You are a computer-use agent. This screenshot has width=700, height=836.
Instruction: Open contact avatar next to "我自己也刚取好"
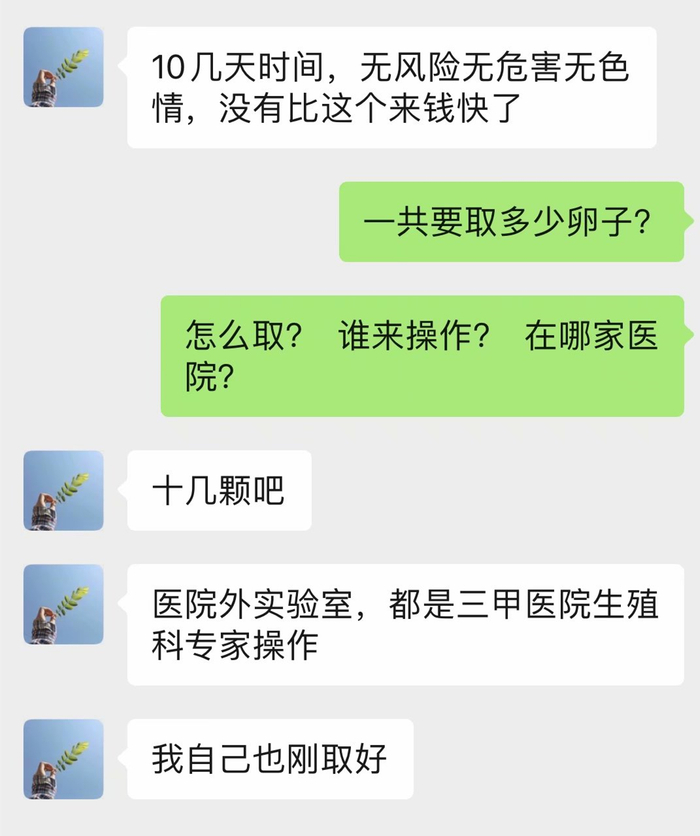pyautogui.click(x=63, y=759)
